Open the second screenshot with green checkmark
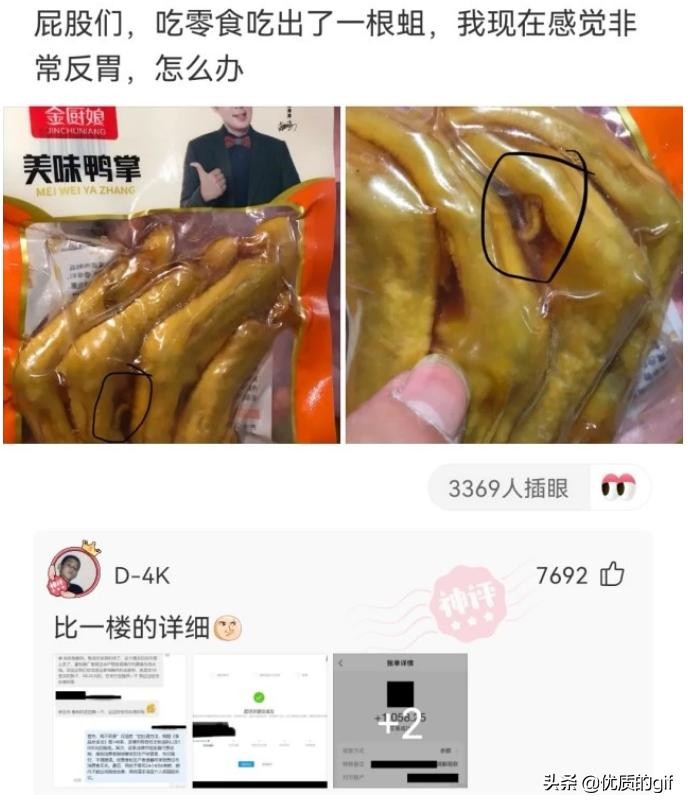The image size is (688, 807). 259,720
